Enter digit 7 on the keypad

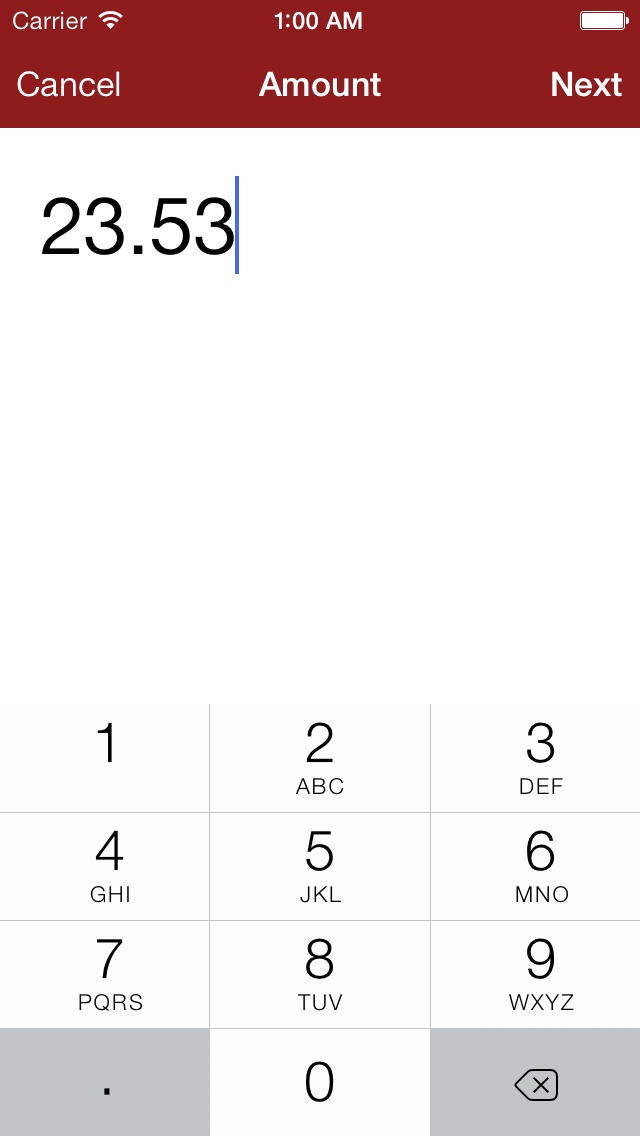pos(104,974)
